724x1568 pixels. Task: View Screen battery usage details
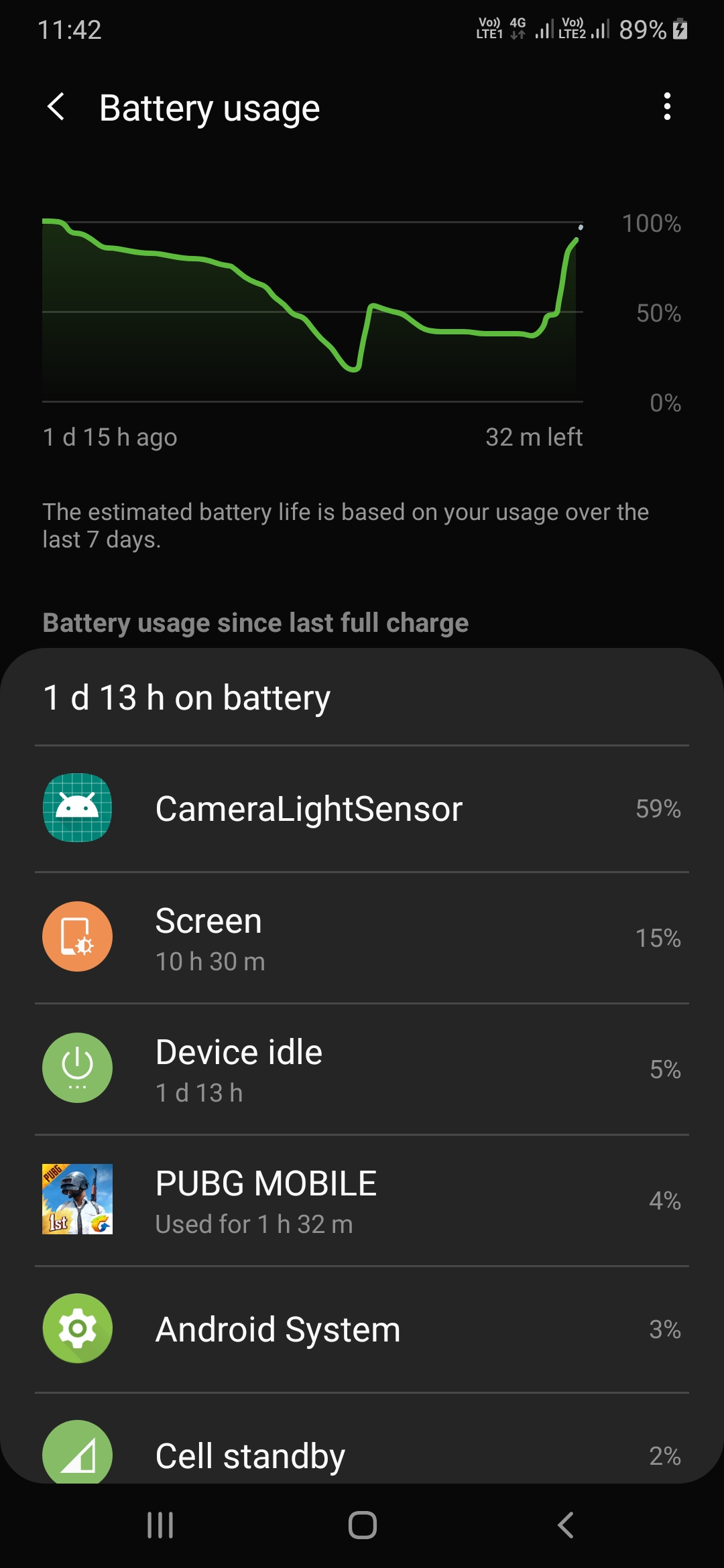(x=362, y=937)
